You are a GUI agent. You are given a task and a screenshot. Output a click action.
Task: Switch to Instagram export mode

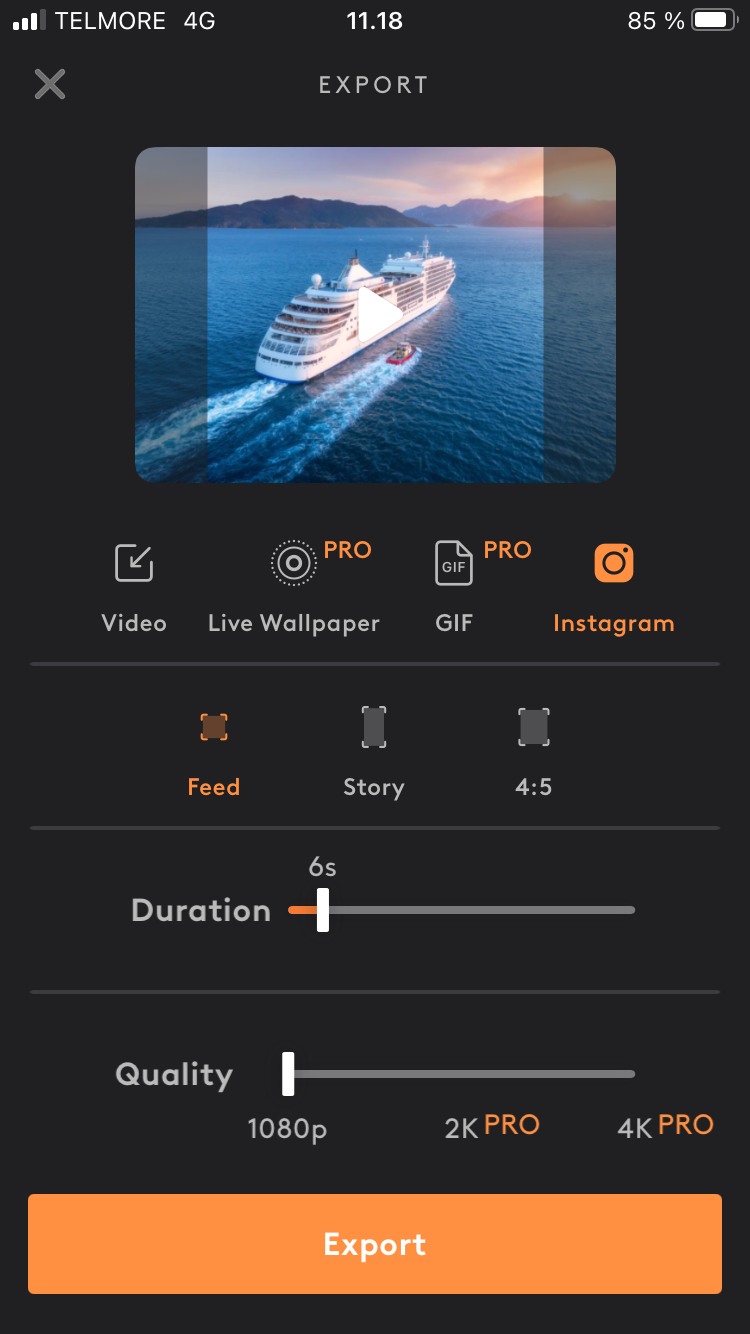[x=613, y=585]
